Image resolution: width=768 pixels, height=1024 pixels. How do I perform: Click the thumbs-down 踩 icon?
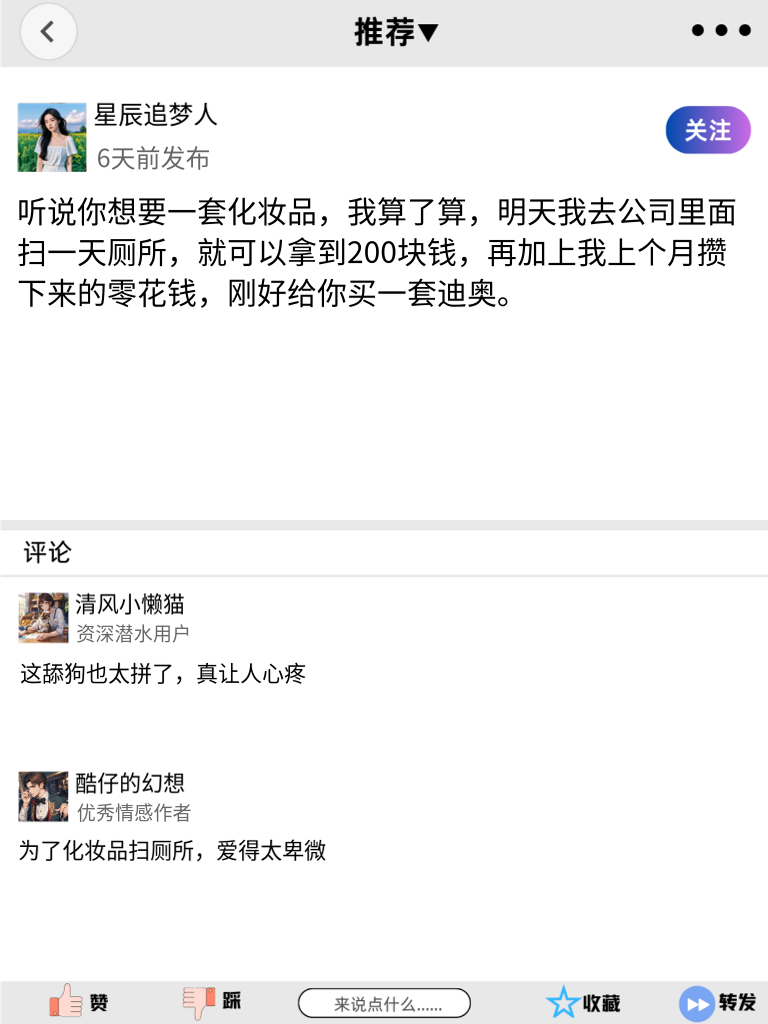pos(200,1002)
